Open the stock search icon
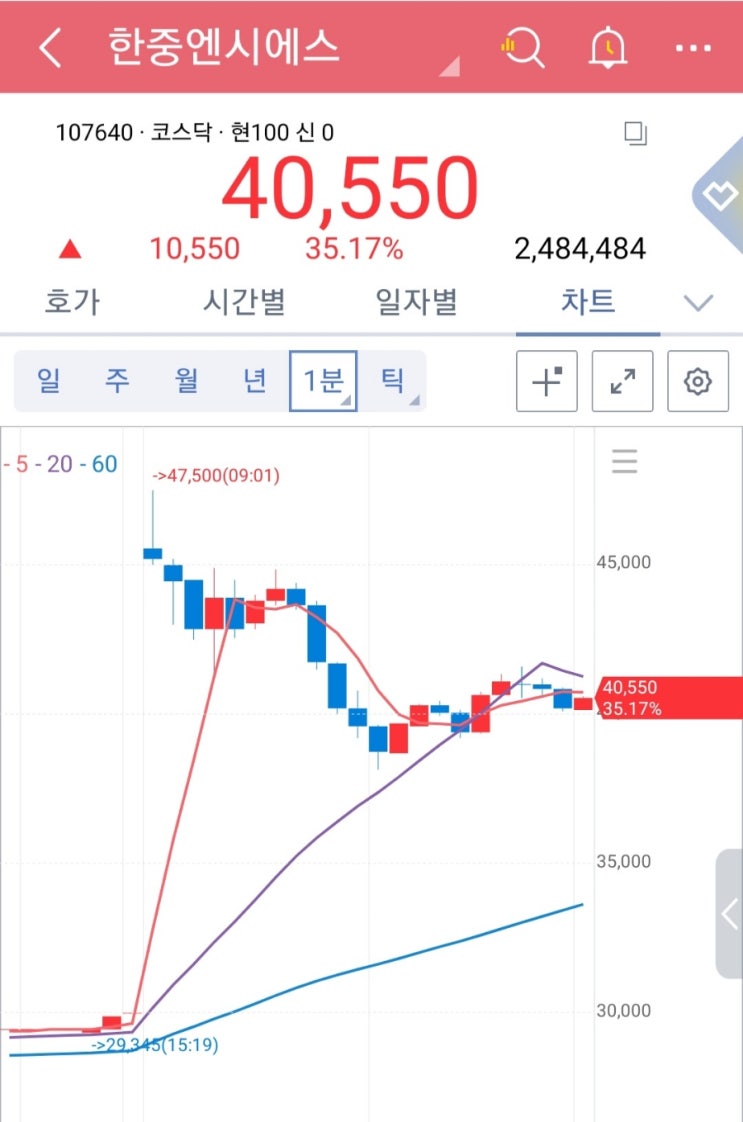Viewport: 743px width, 1122px height. pos(523,47)
